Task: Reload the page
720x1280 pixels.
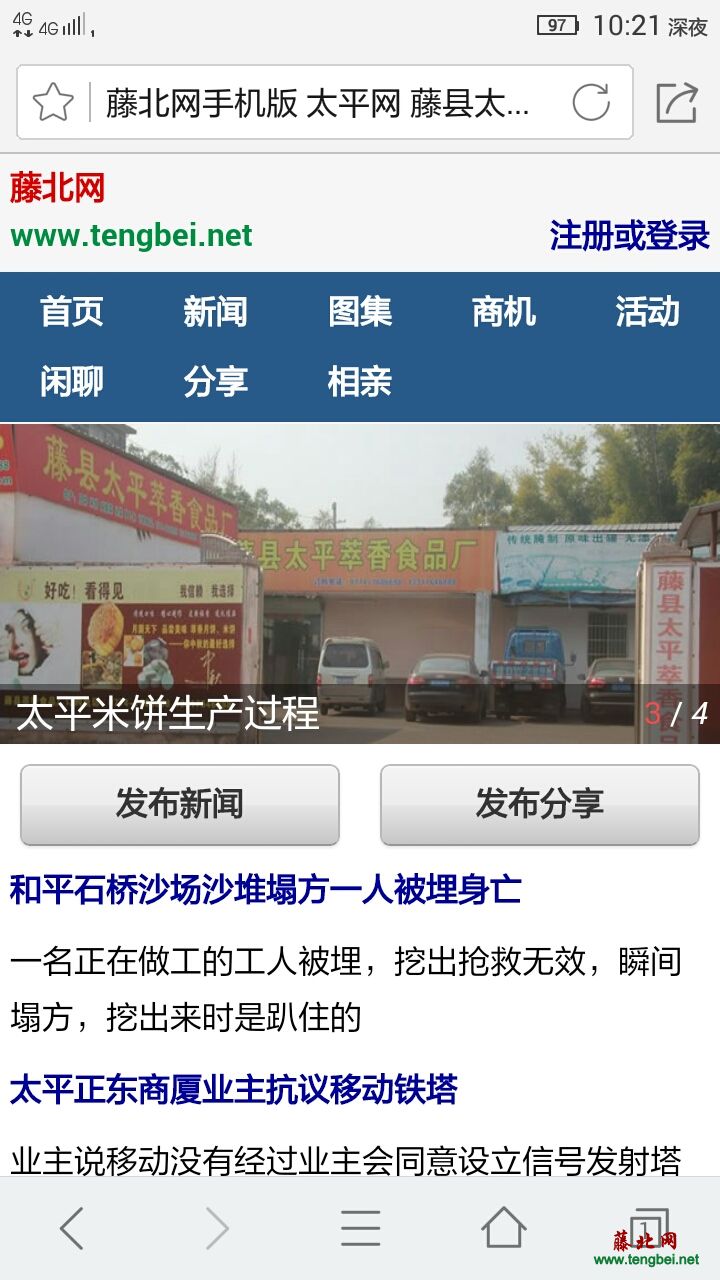Action: point(590,102)
